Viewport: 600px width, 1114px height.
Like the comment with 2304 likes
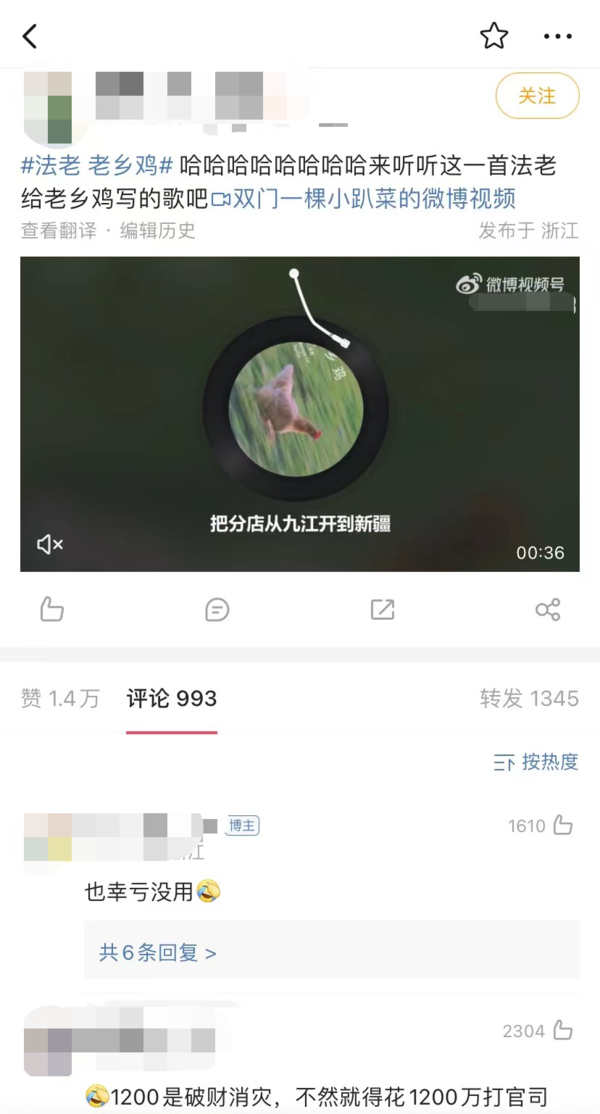click(563, 1030)
